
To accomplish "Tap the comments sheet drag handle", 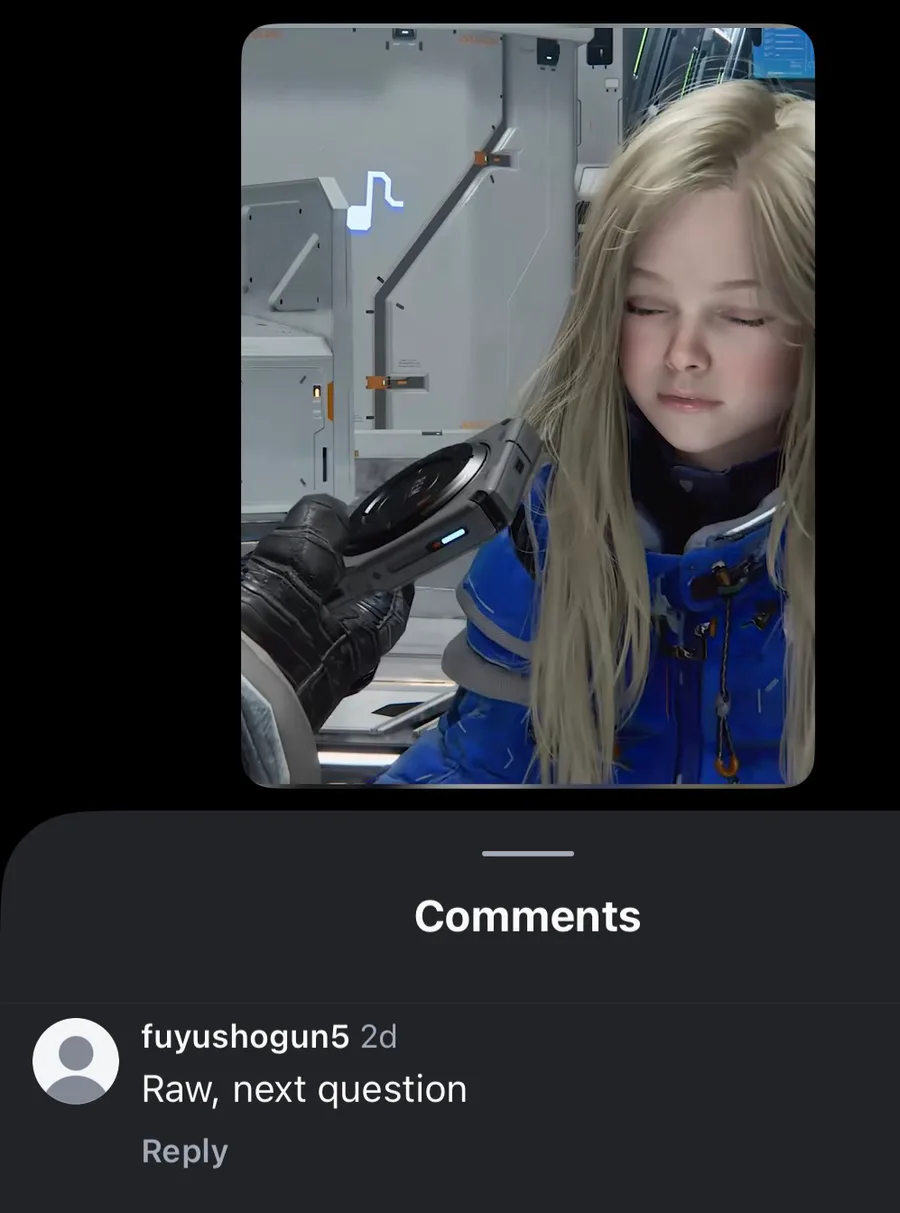I will pyautogui.click(x=528, y=853).
